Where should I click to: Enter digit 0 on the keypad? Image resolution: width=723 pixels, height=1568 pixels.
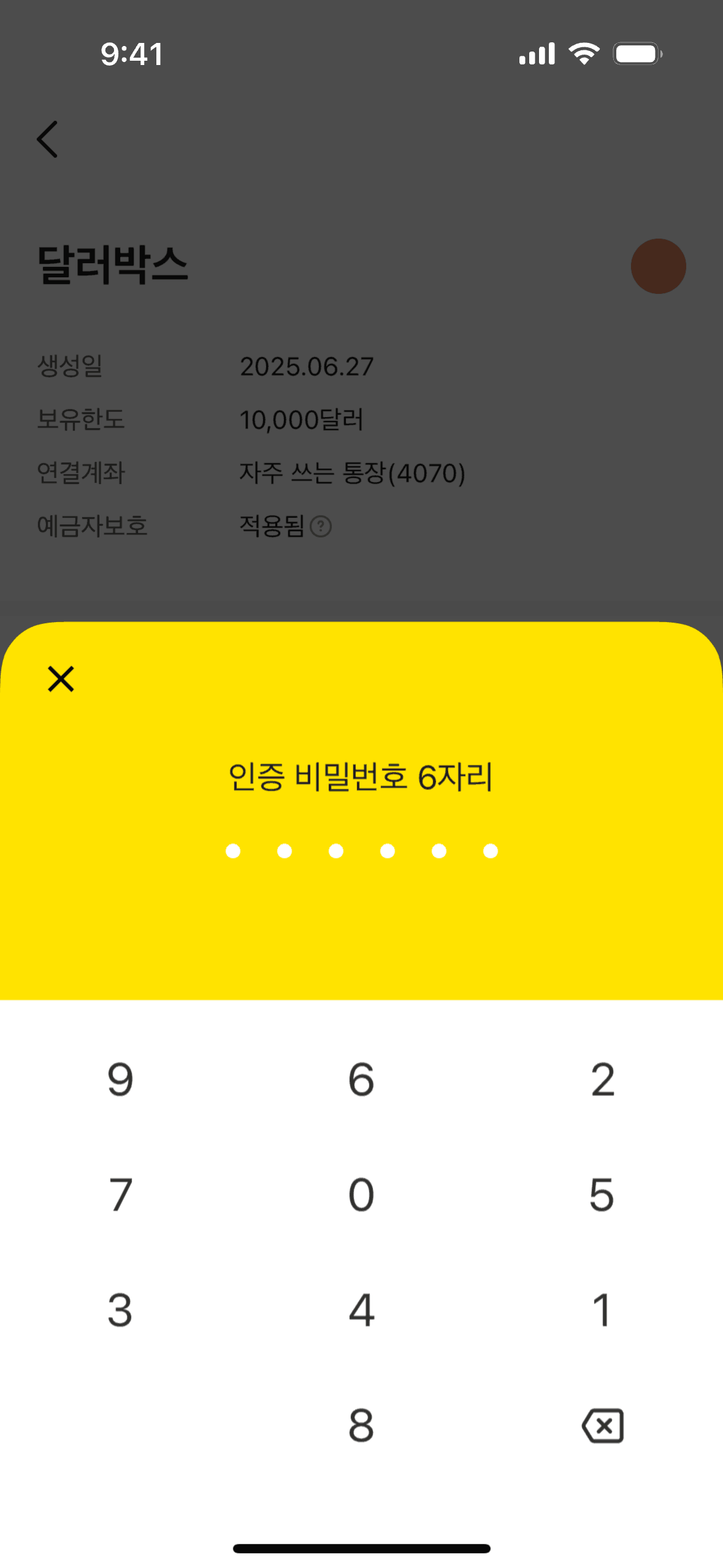point(361,1195)
